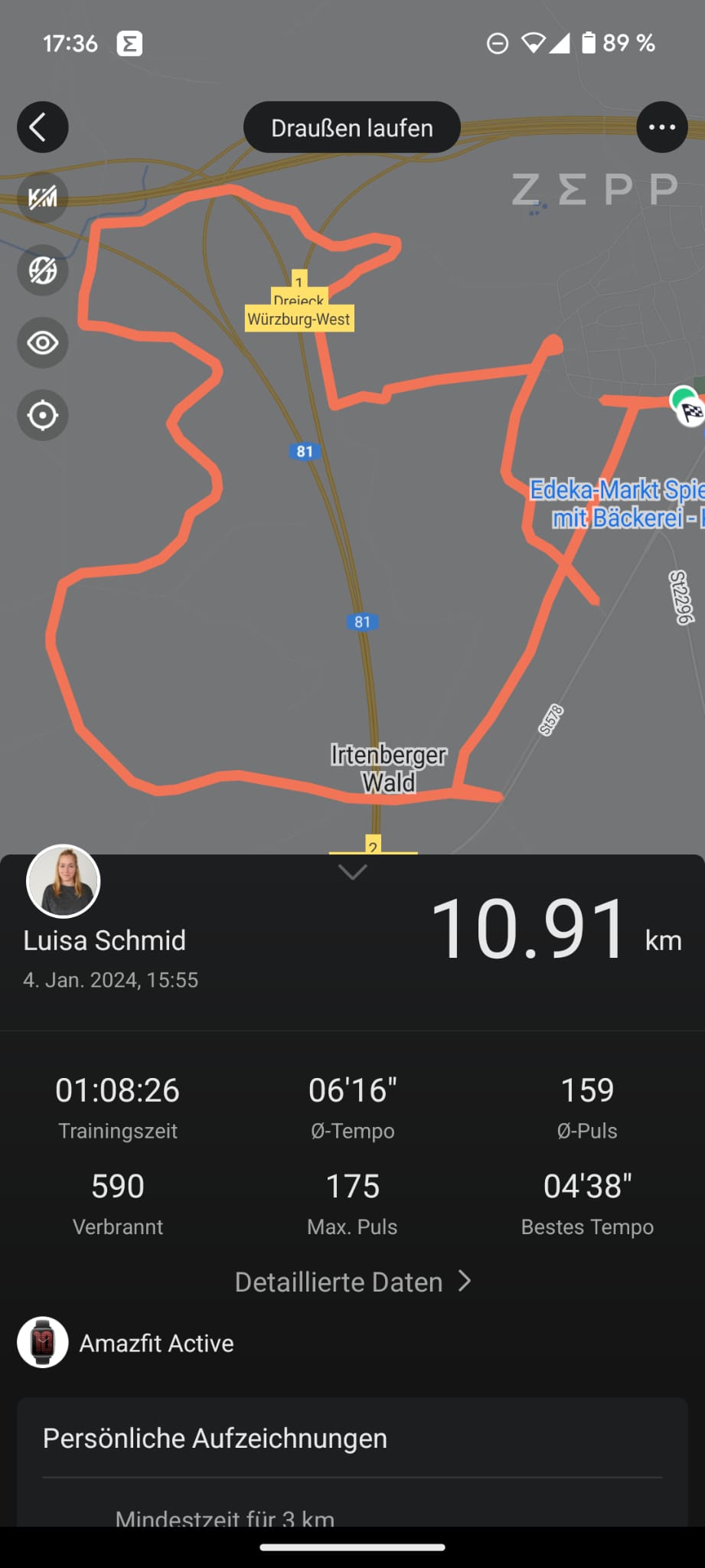Image resolution: width=705 pixels, height=1568 pixels.
Task: Collapse the panel with the down chevron
Action: coord(352,872)
